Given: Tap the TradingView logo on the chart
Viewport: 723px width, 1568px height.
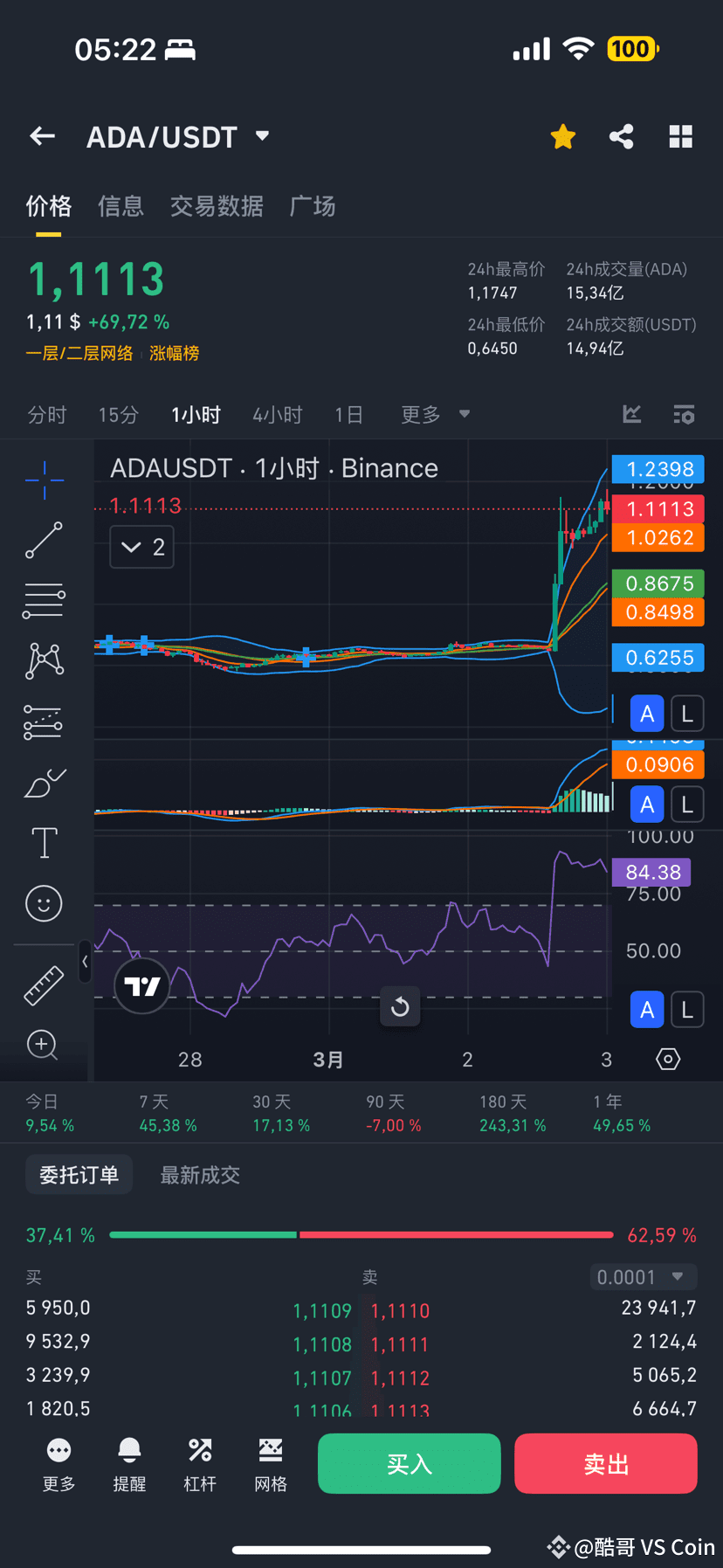Looking at the screenshot, I should 141,985.
